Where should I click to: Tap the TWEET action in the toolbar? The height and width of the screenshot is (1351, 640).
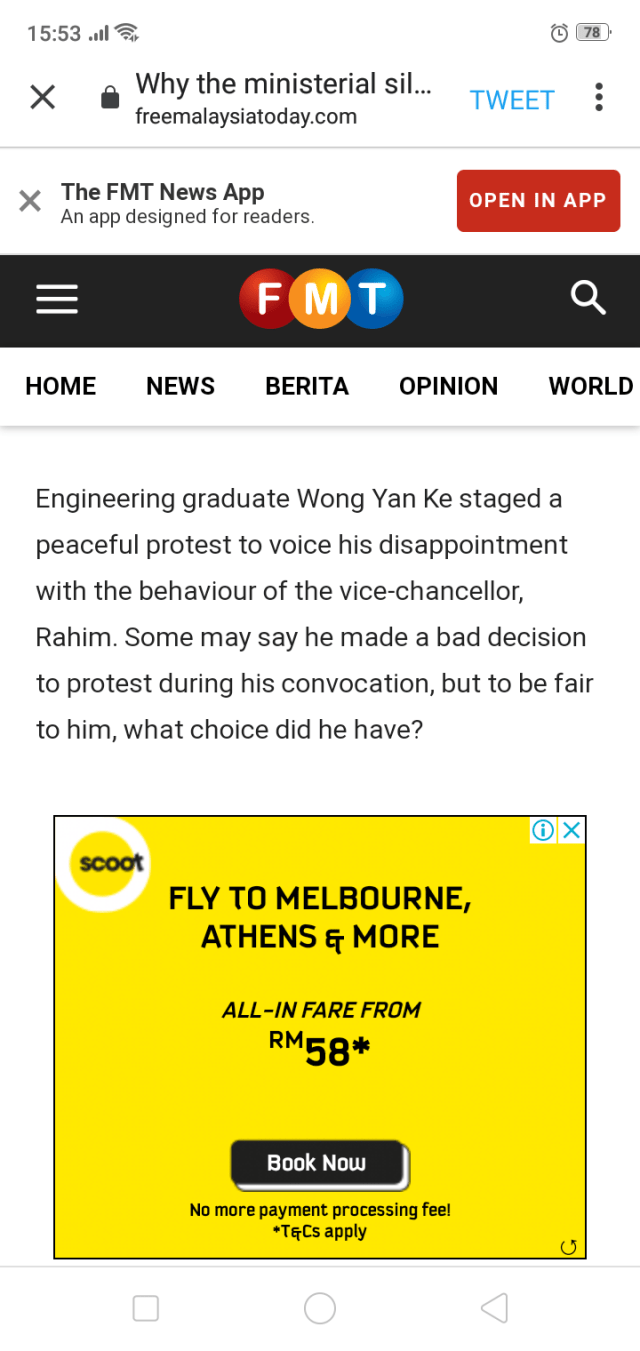tap(512, 100)
